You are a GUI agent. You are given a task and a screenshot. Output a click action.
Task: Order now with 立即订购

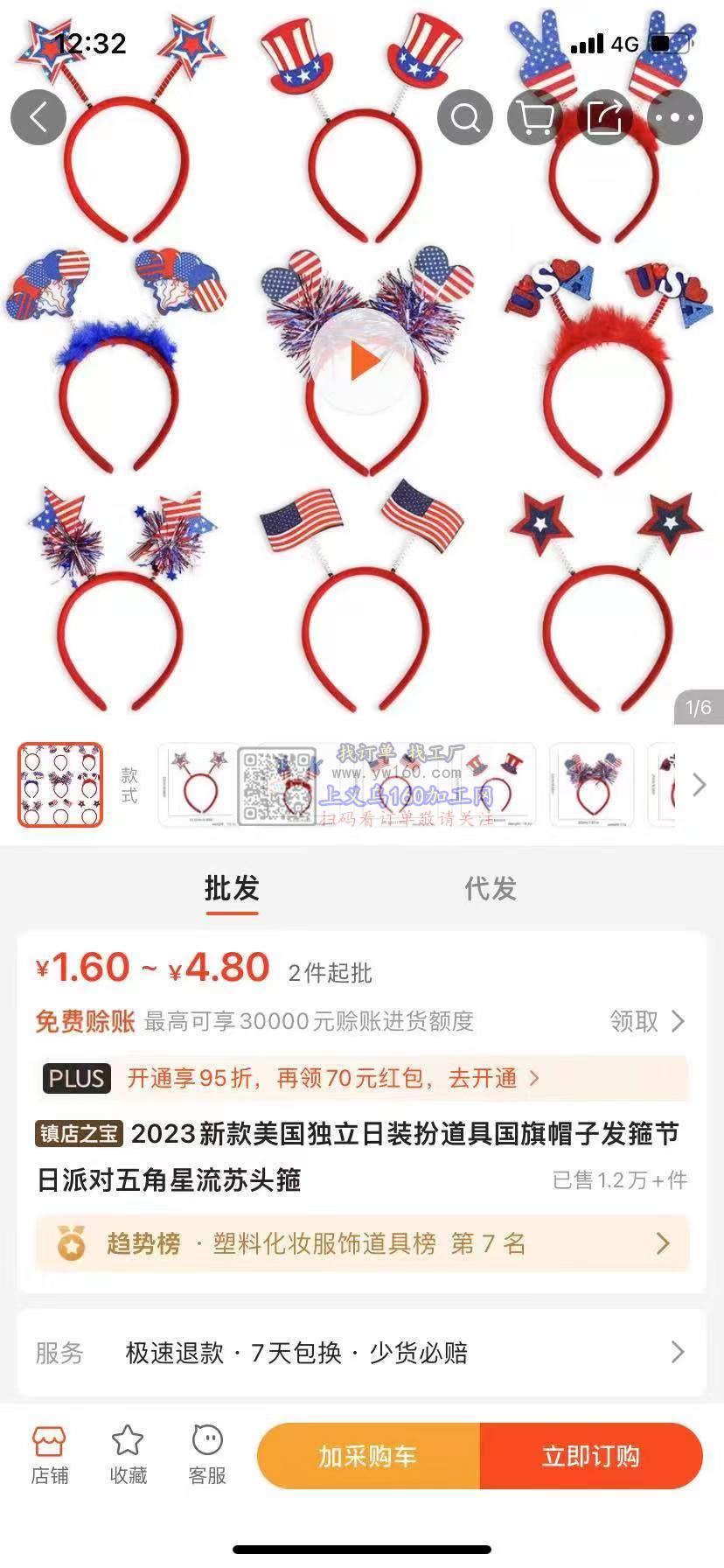(x=591, y=1456)
